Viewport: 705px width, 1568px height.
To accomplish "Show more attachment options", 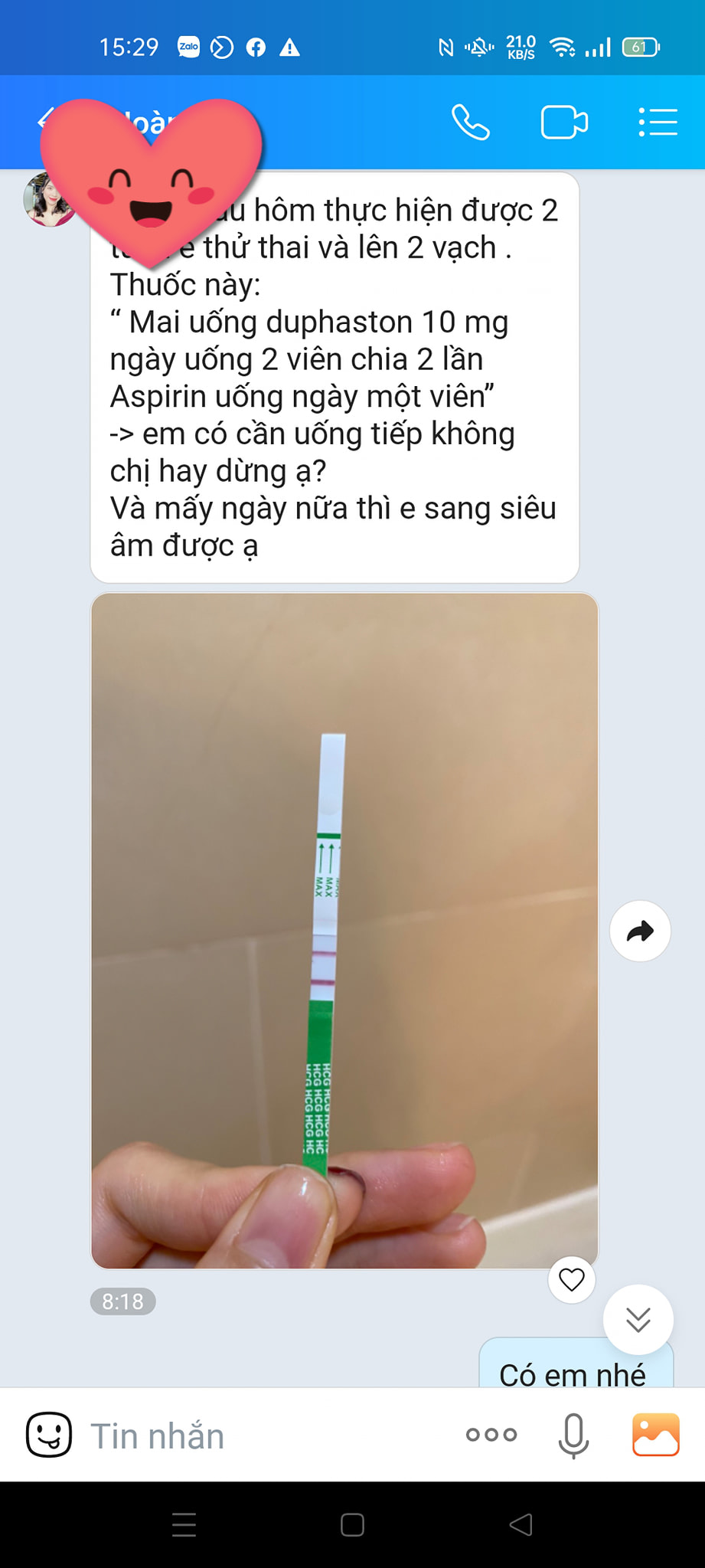I will click(x=491, y=1435).
